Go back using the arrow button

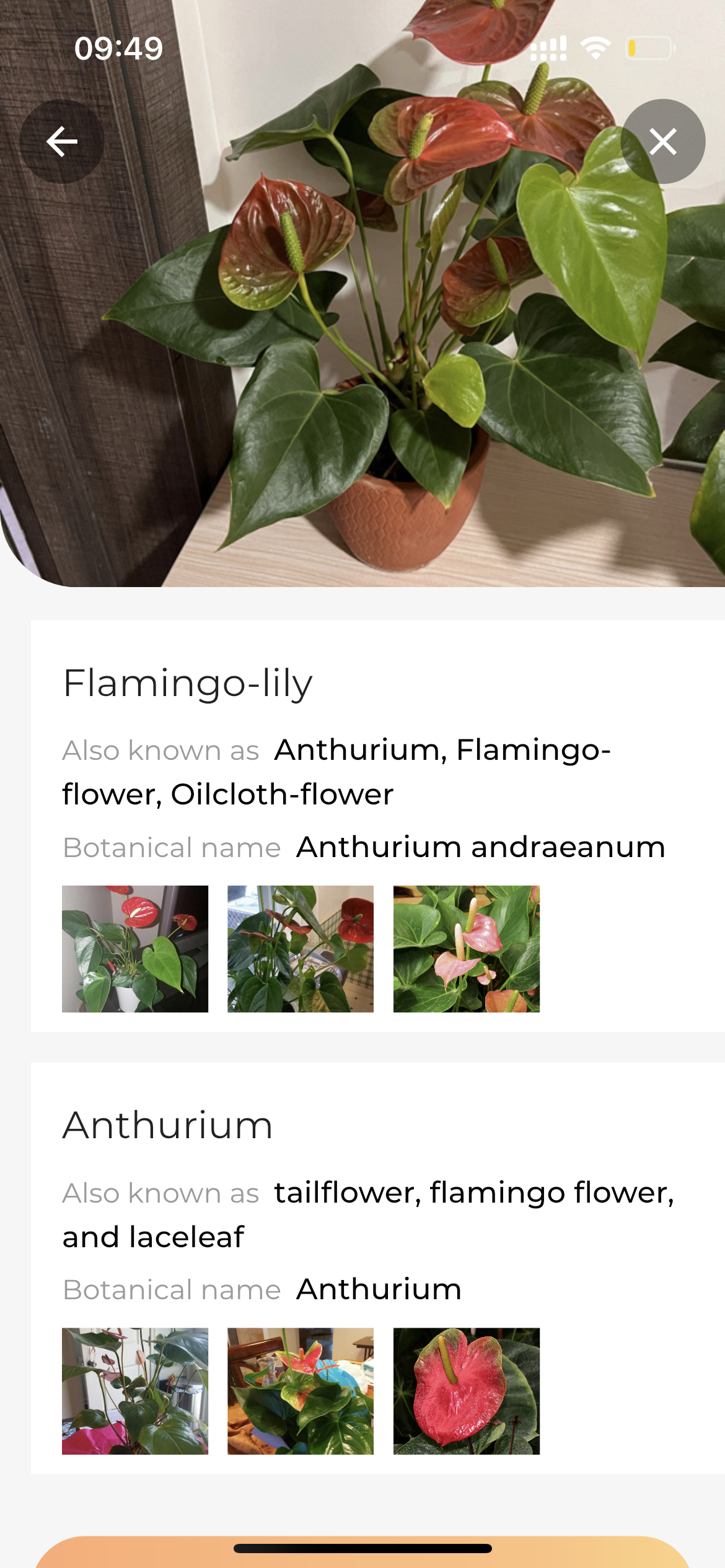[61, 142]
